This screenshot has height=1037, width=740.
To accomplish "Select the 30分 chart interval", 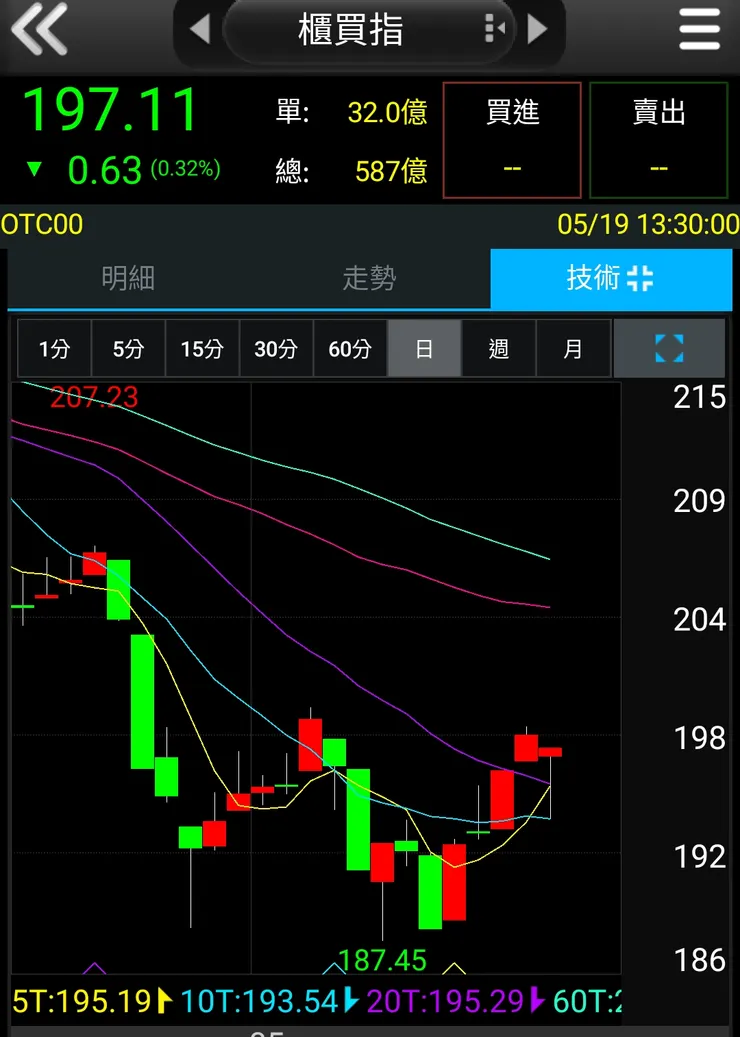I will (276, 349).
